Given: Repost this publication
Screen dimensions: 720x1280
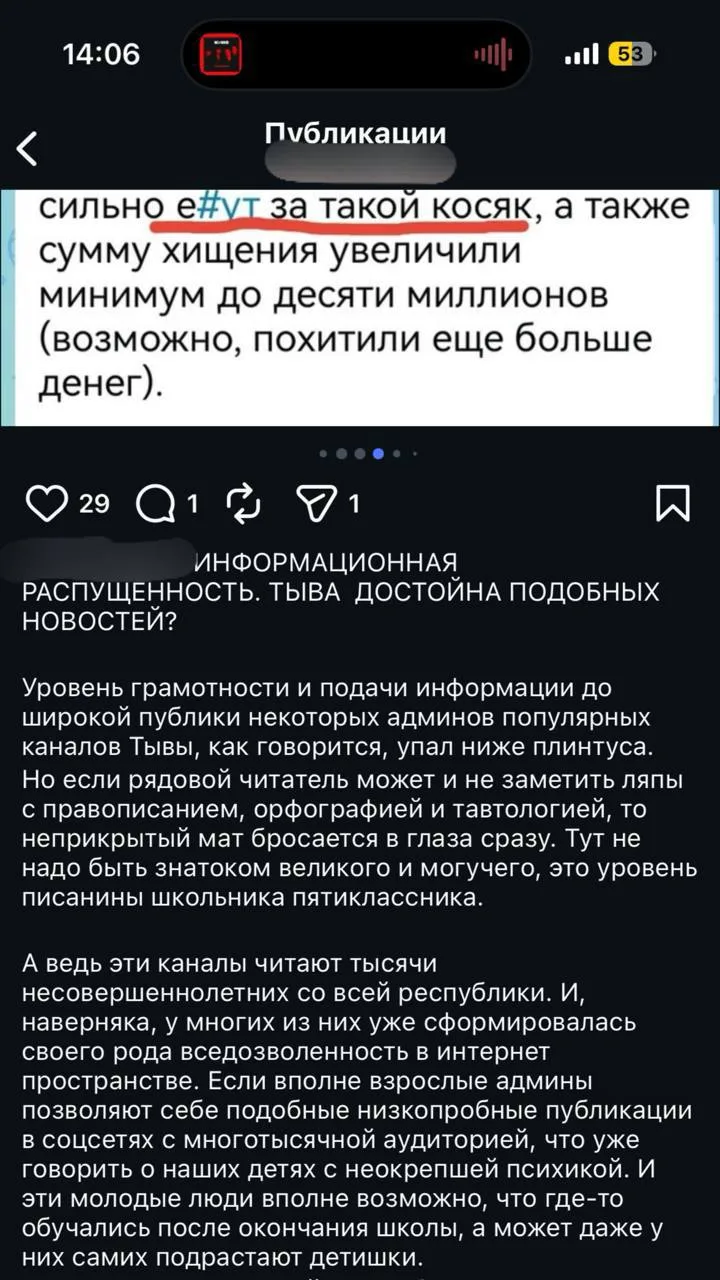Looking at the screenshot, I should [243, 504].
